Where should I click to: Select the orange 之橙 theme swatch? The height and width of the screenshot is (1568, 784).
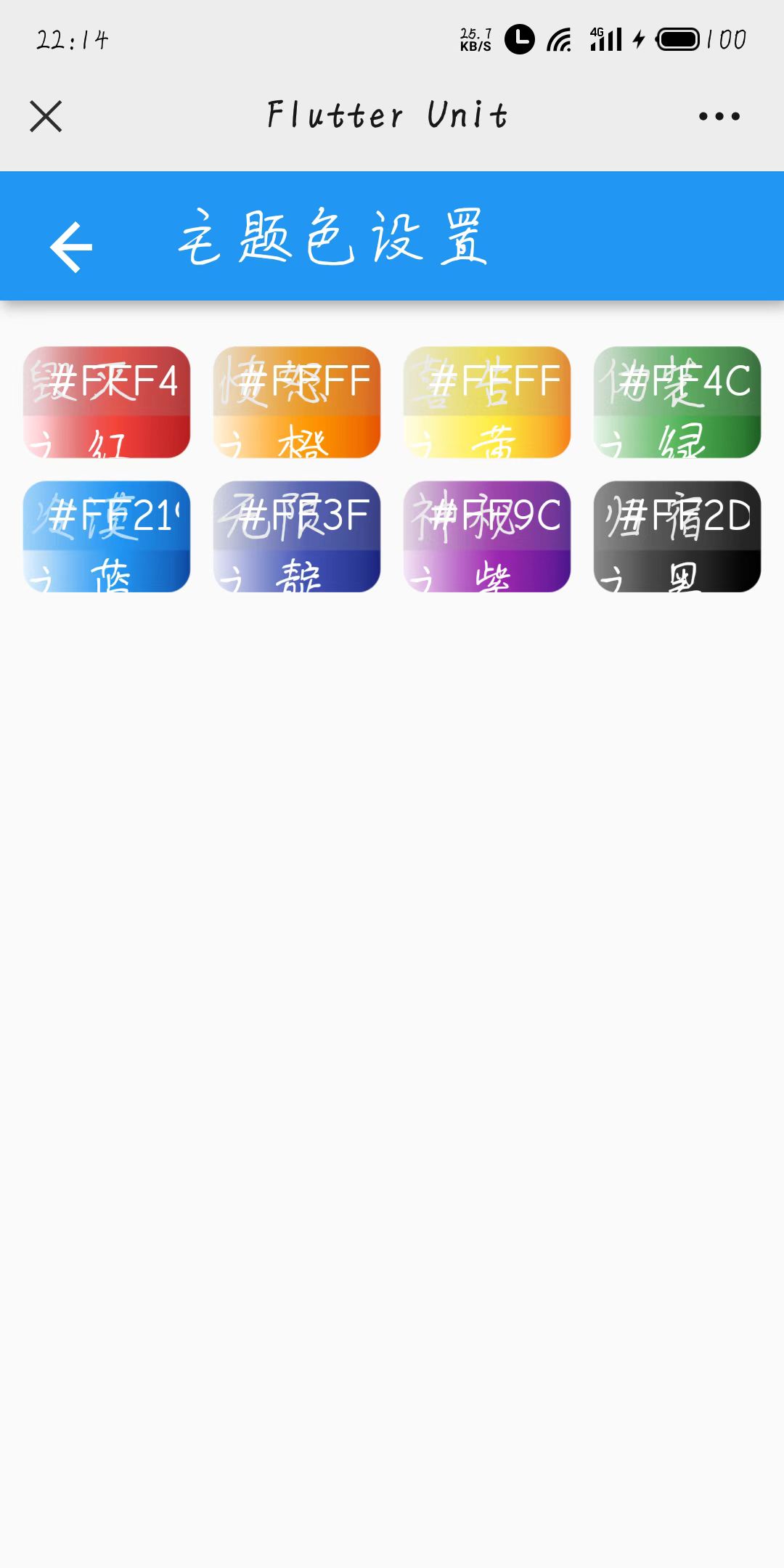[296, 401]
